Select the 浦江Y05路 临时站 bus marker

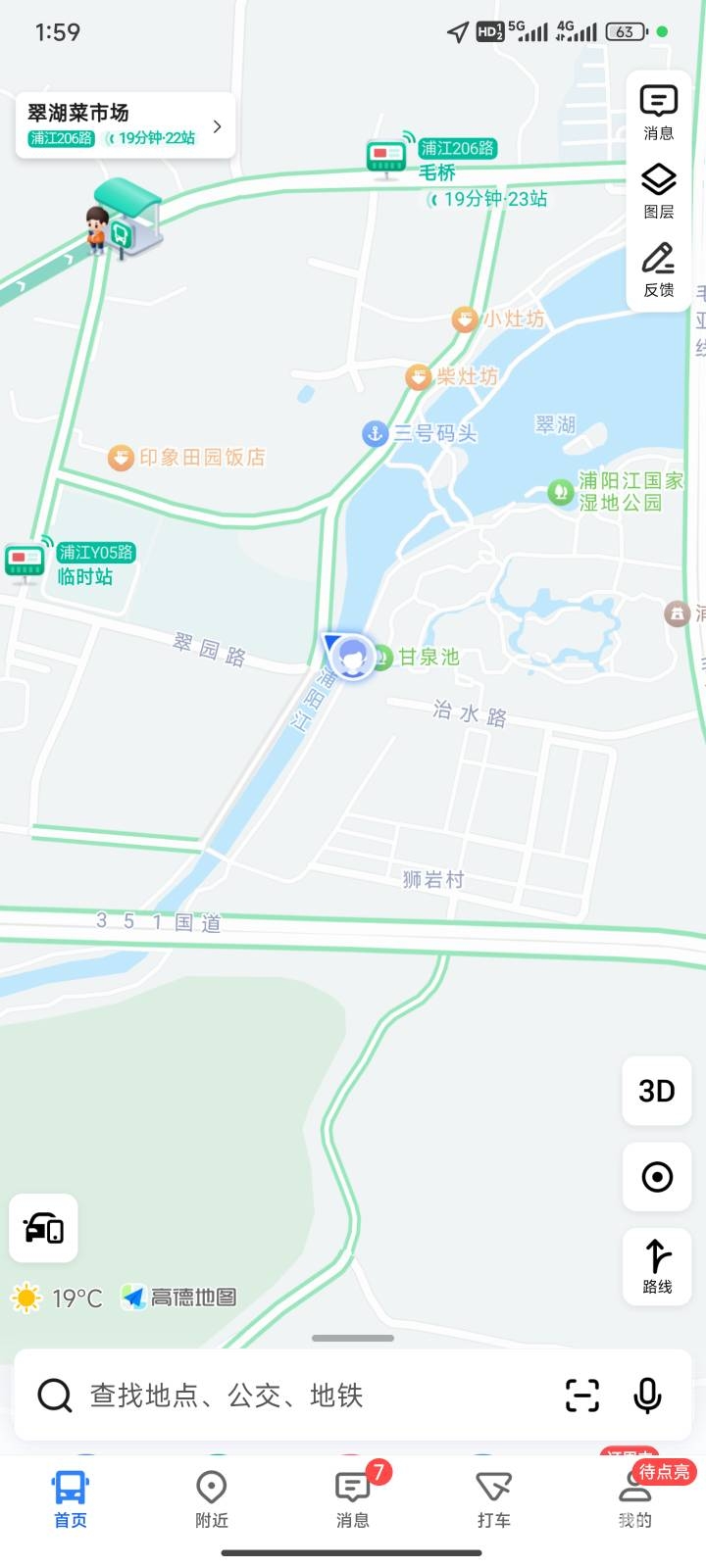25,561
